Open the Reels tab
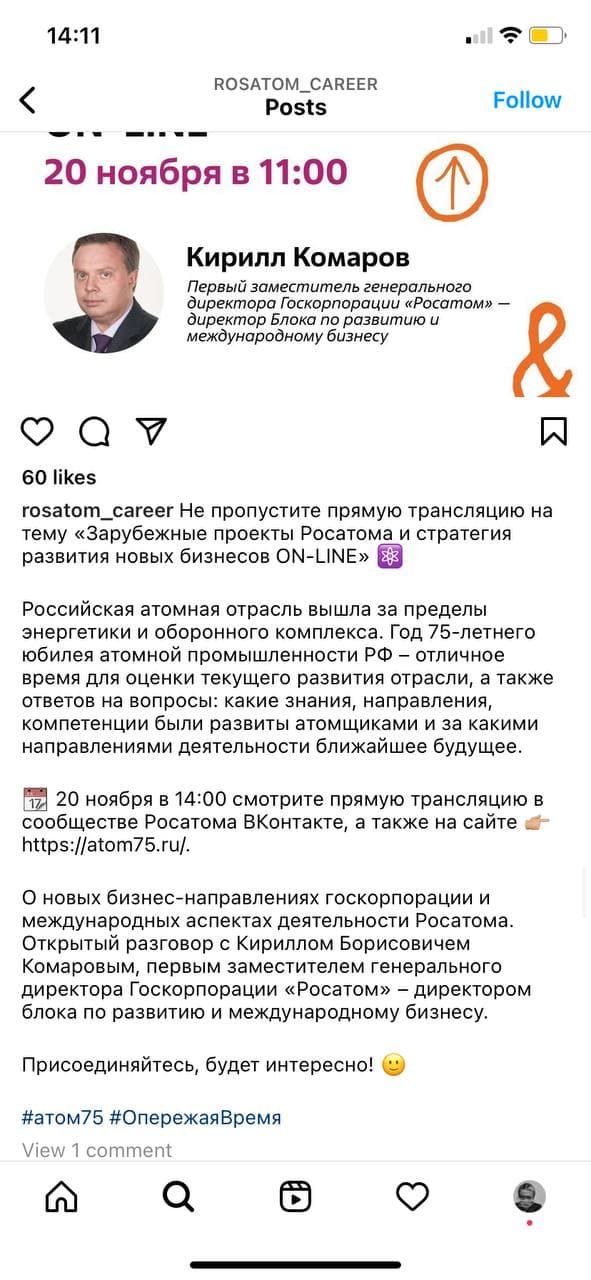This screenshot has height=1280, width=591. (295, 1196)
